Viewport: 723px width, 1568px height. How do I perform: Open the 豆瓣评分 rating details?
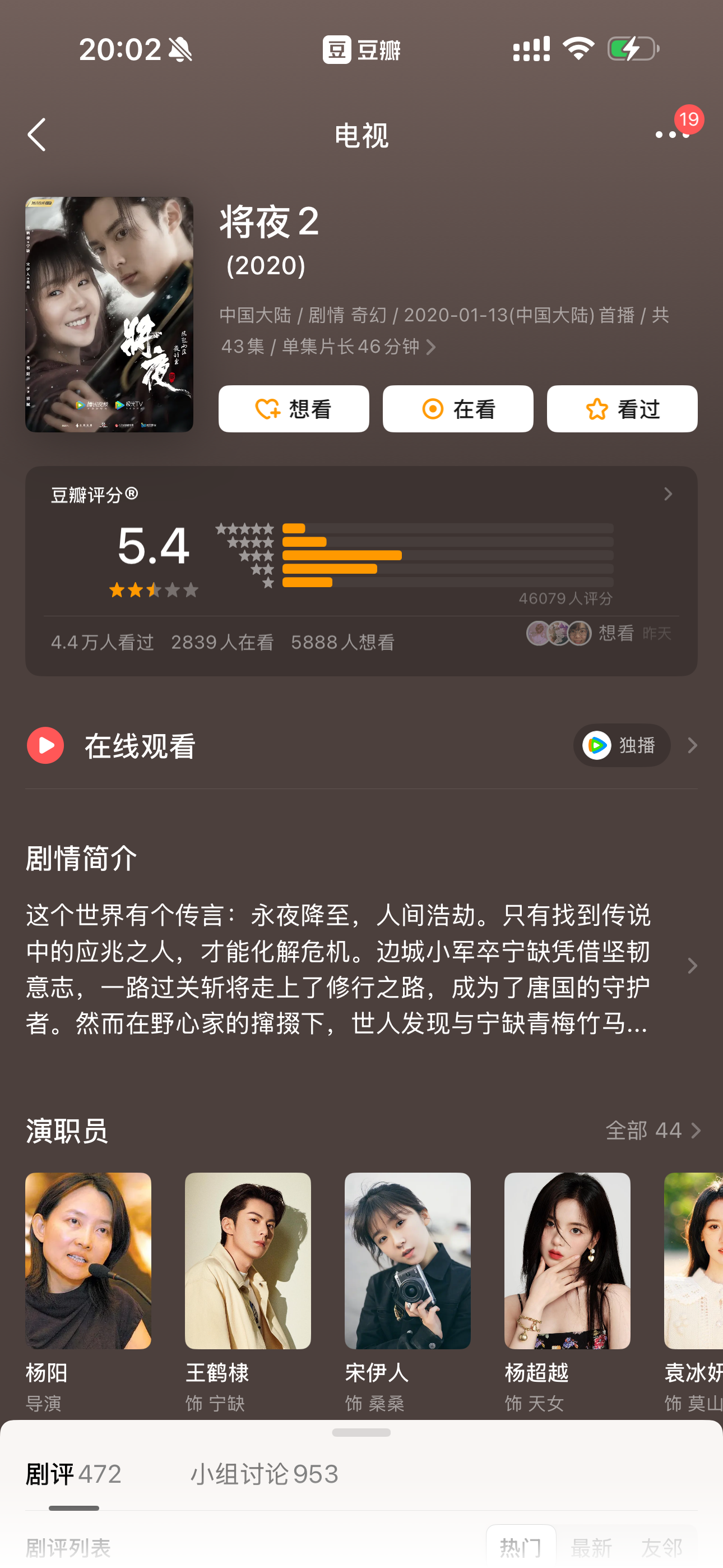coord(361,570)
